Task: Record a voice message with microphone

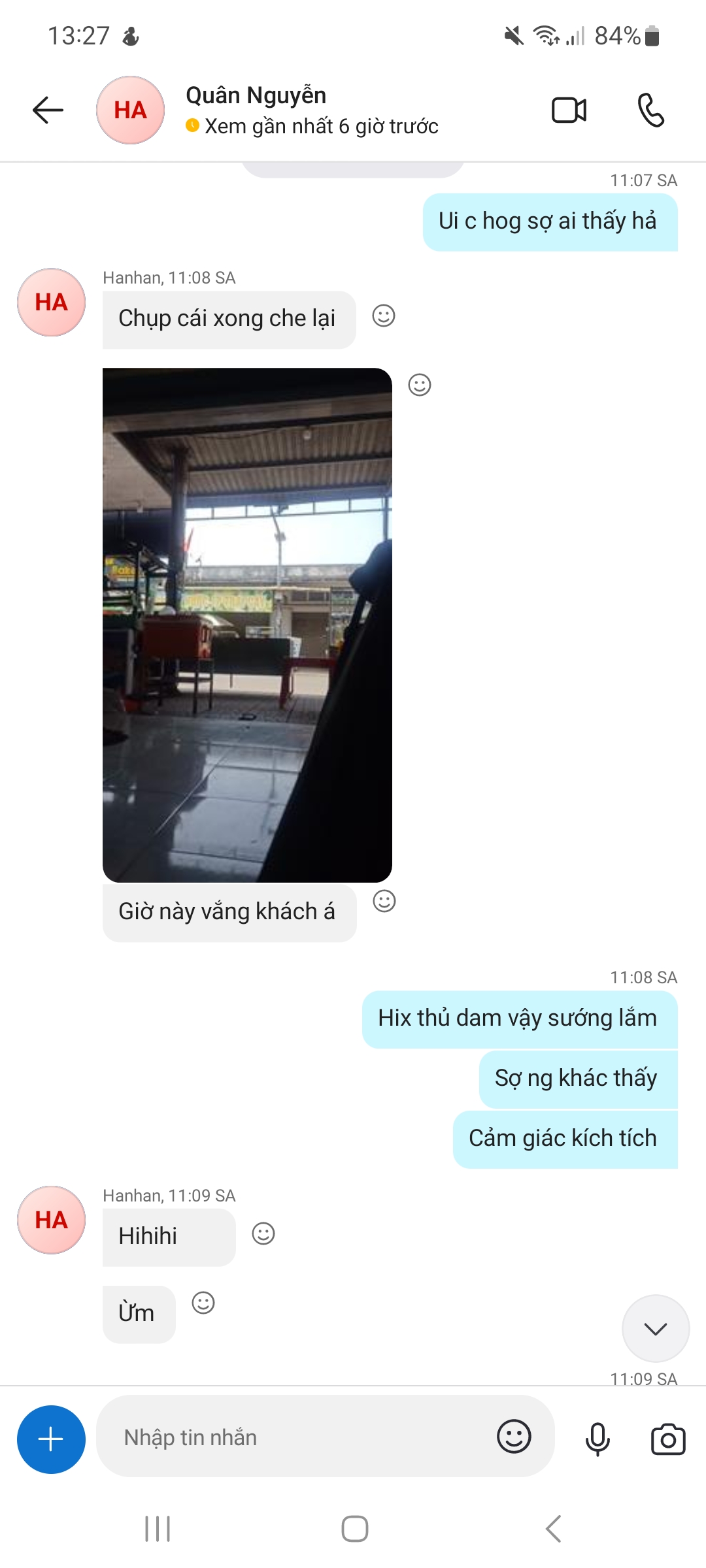Action: point(597,1439)
